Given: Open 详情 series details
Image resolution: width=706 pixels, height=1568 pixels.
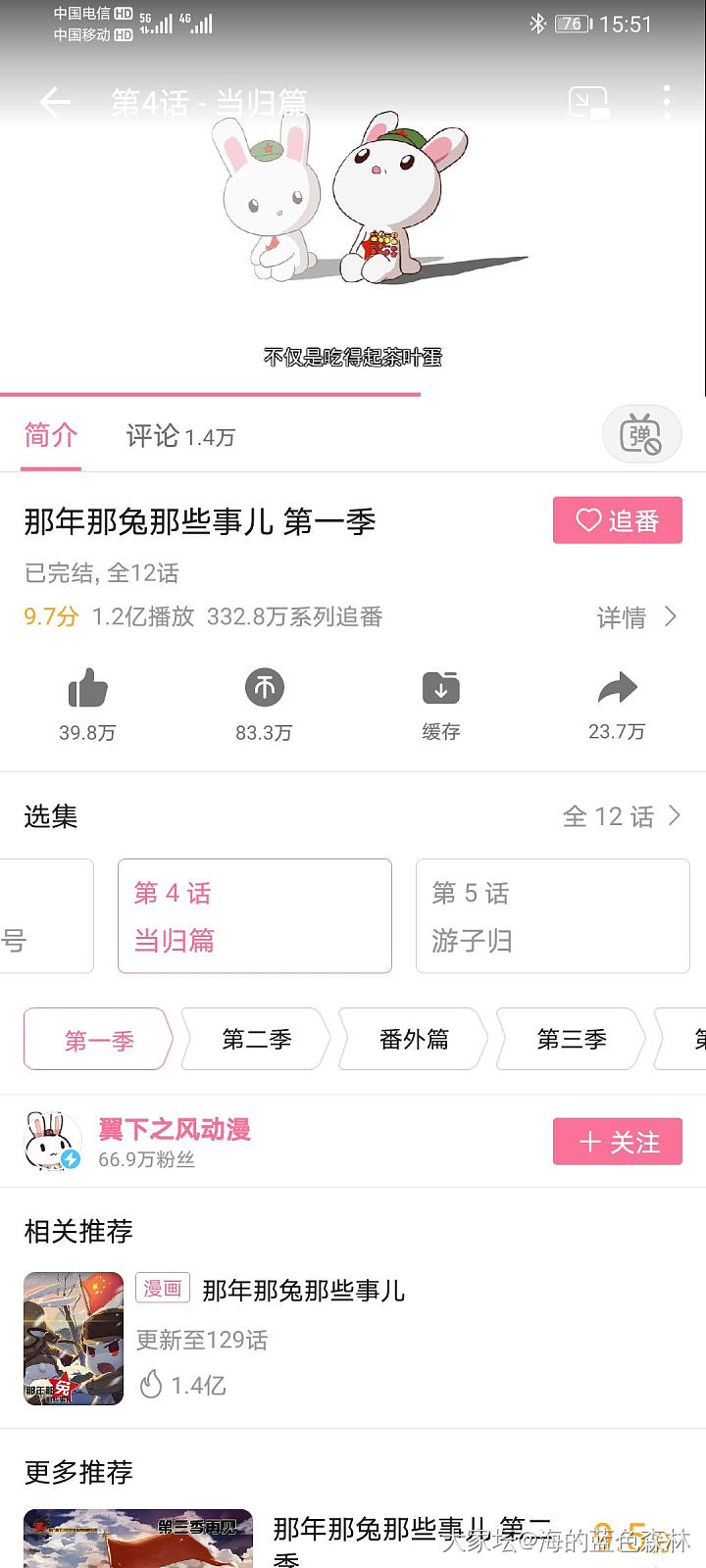Looking at the screenshot, I should [636, 617].
